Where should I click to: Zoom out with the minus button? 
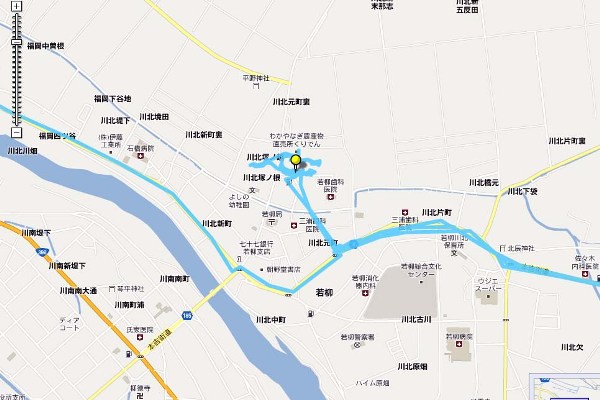pyautogui.click(x=16, y=132)
